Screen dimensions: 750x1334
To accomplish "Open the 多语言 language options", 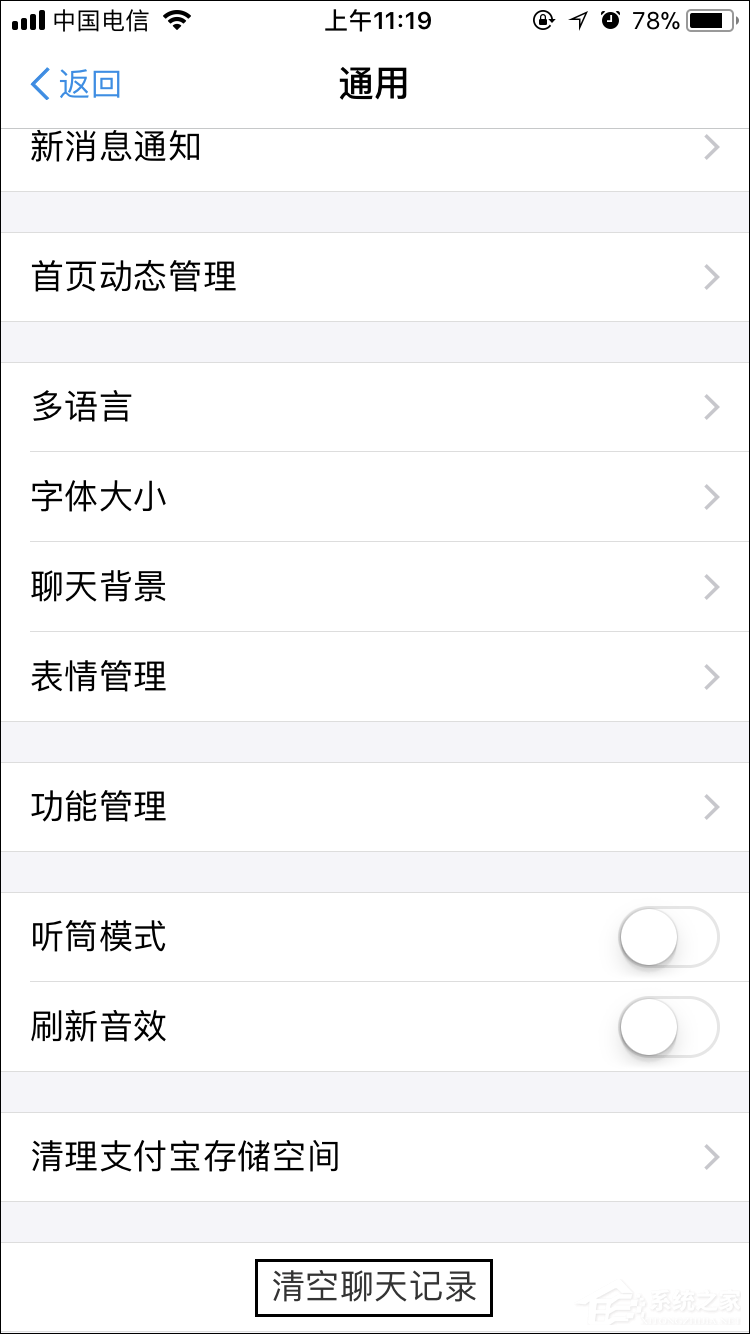I will pyautogui.click(x=375, y=407).
